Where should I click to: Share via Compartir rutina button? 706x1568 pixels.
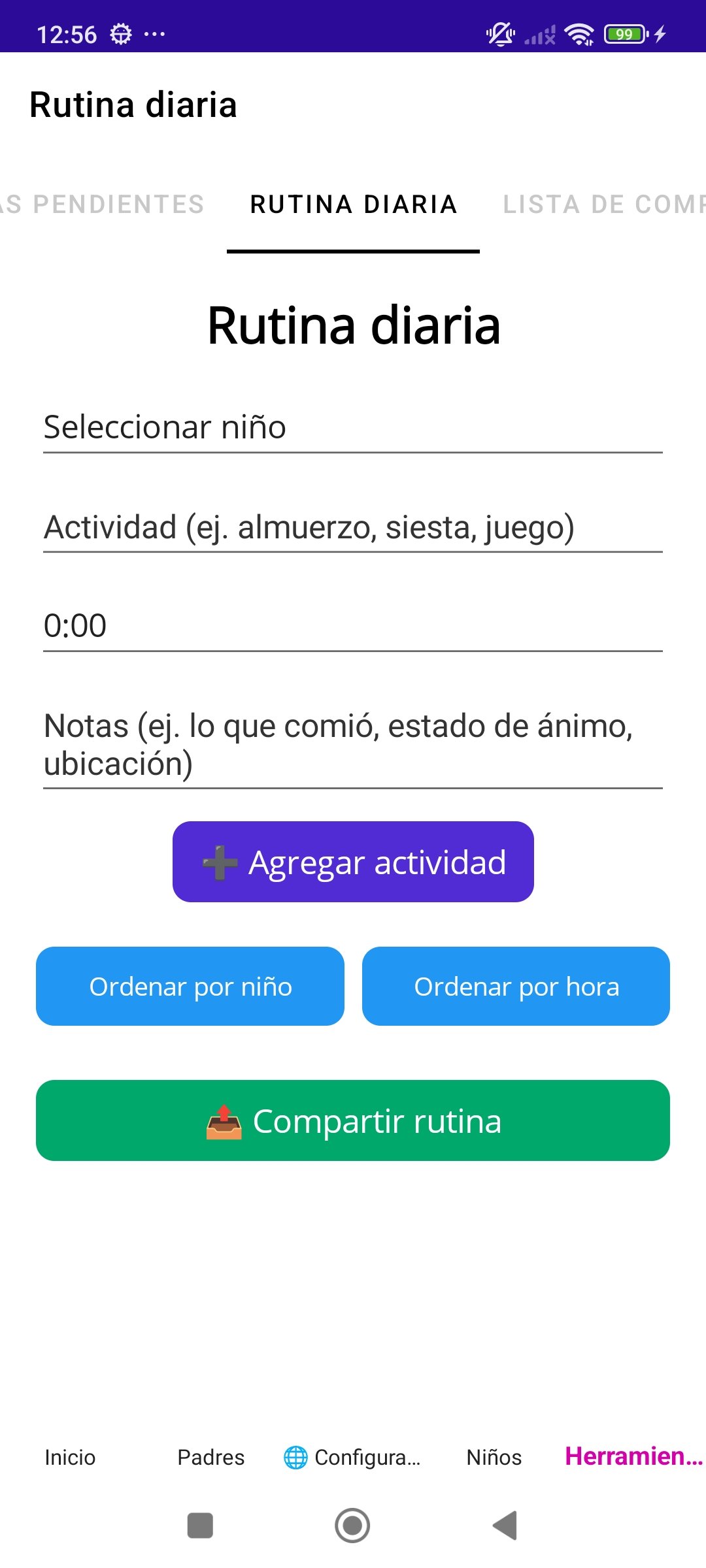pos(353,1120)
